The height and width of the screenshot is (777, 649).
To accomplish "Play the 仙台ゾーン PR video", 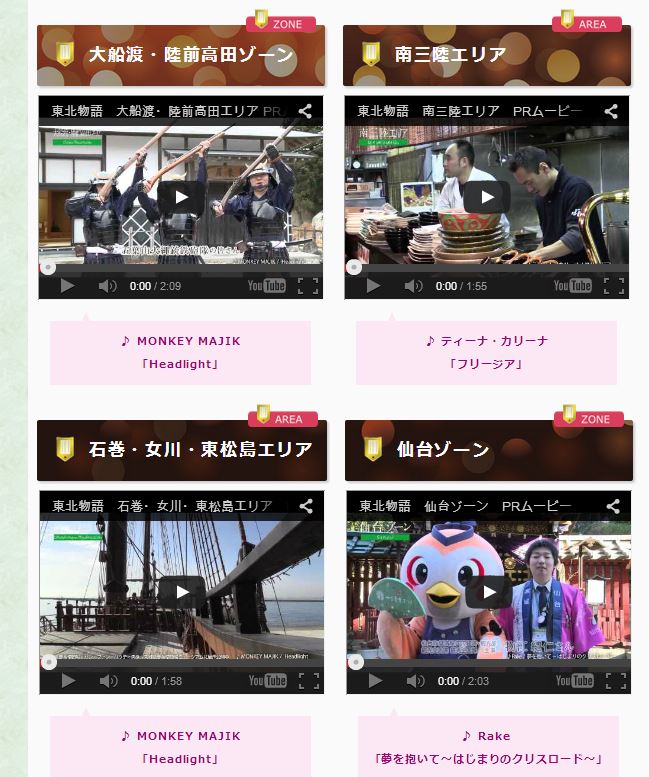I will pyautogui.click(x=488, y=591).
